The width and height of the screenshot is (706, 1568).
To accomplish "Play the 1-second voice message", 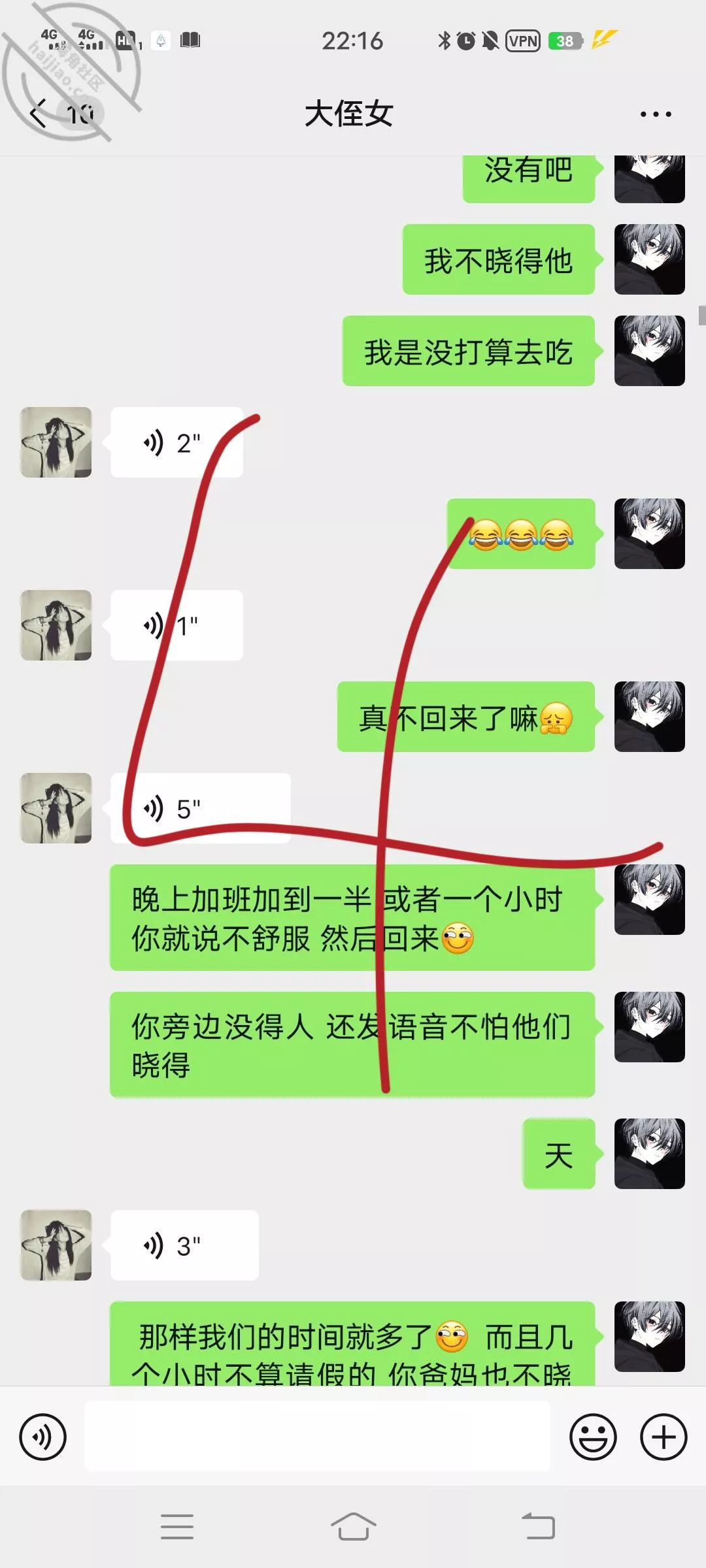I will [x=176, y=626].
